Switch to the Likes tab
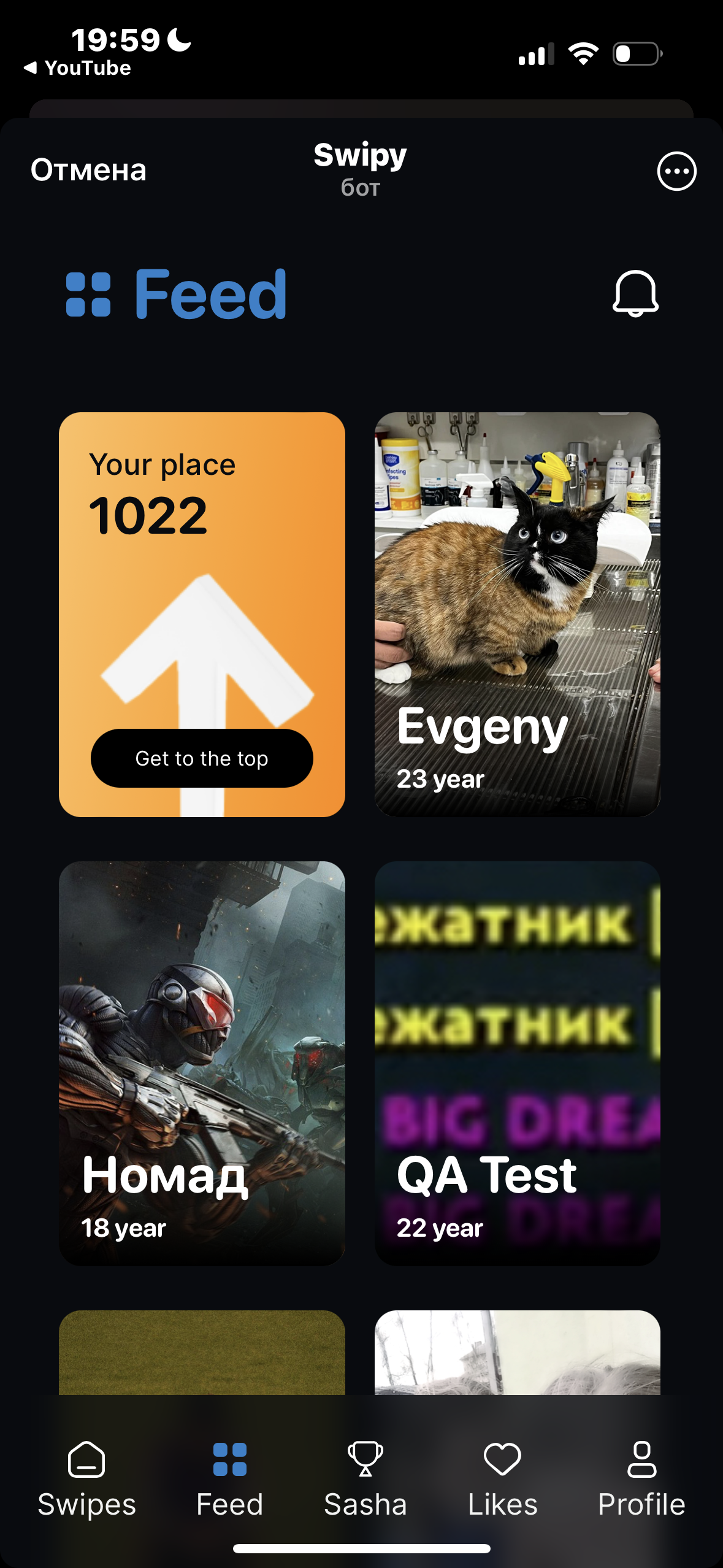Viewport: 723px width, 1568px height. 502,1478
